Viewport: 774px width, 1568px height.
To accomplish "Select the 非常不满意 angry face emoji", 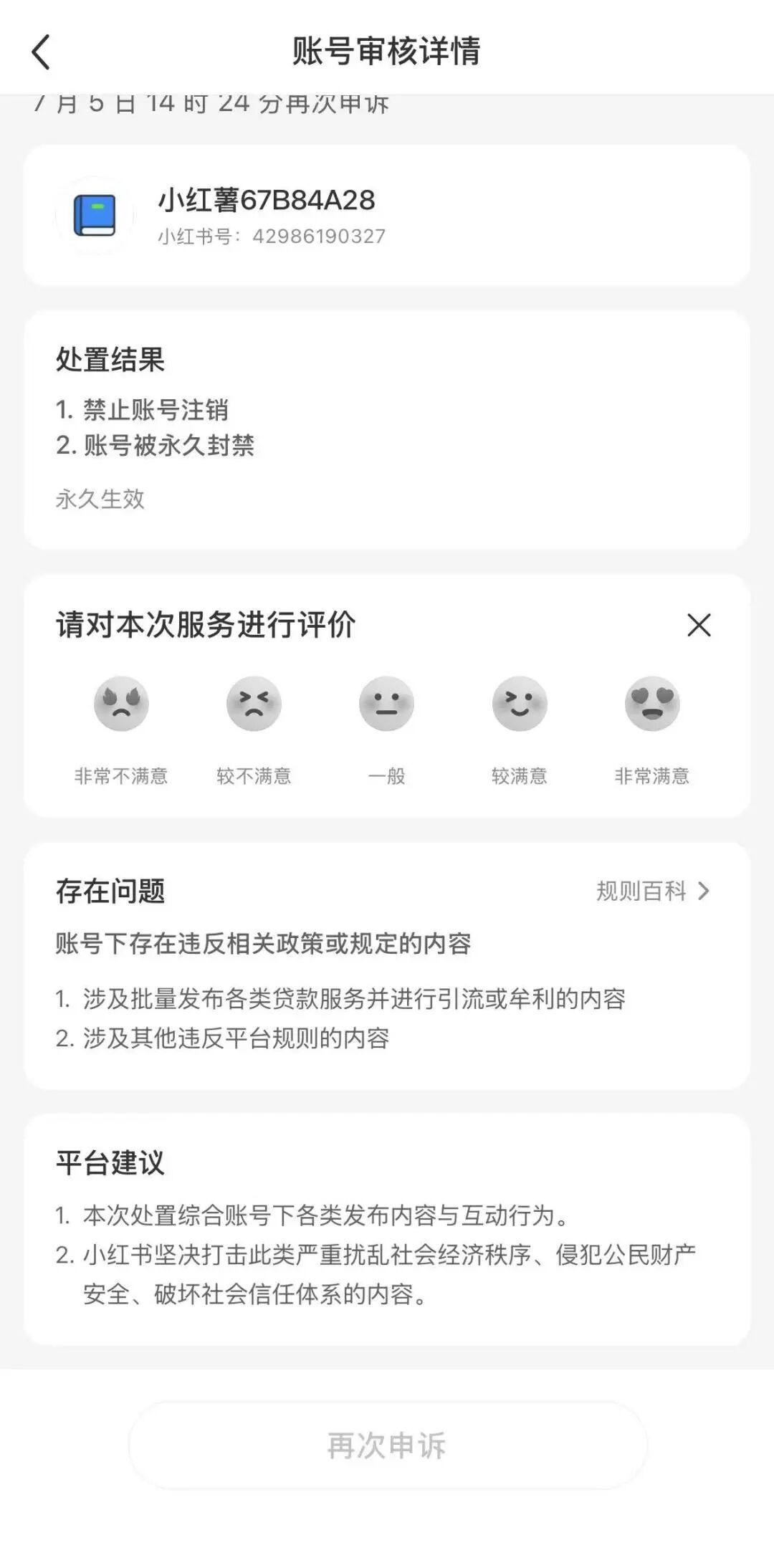I will click(122, 704).
